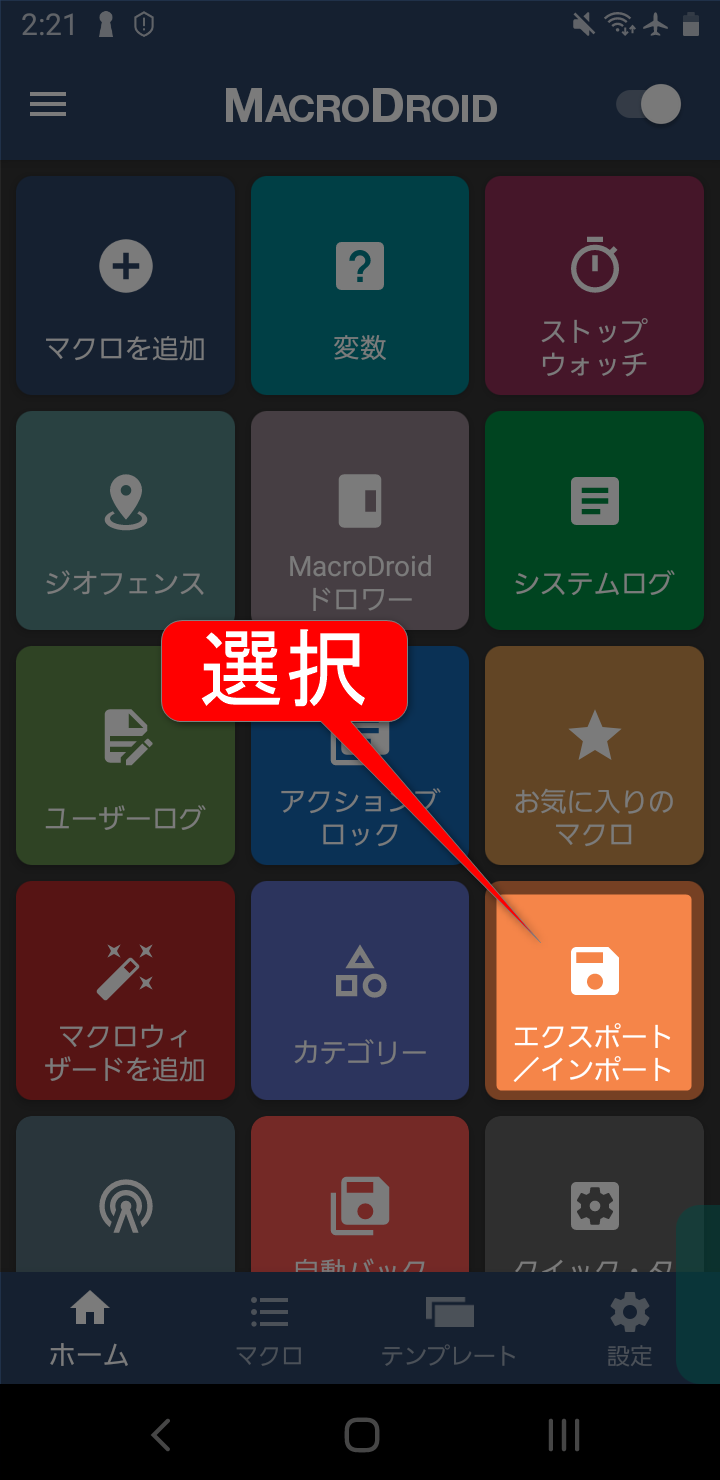The width and height of the screenshot is (720, 1480).
Task: Tap the system back button
Action: (x=160, y=1435)
